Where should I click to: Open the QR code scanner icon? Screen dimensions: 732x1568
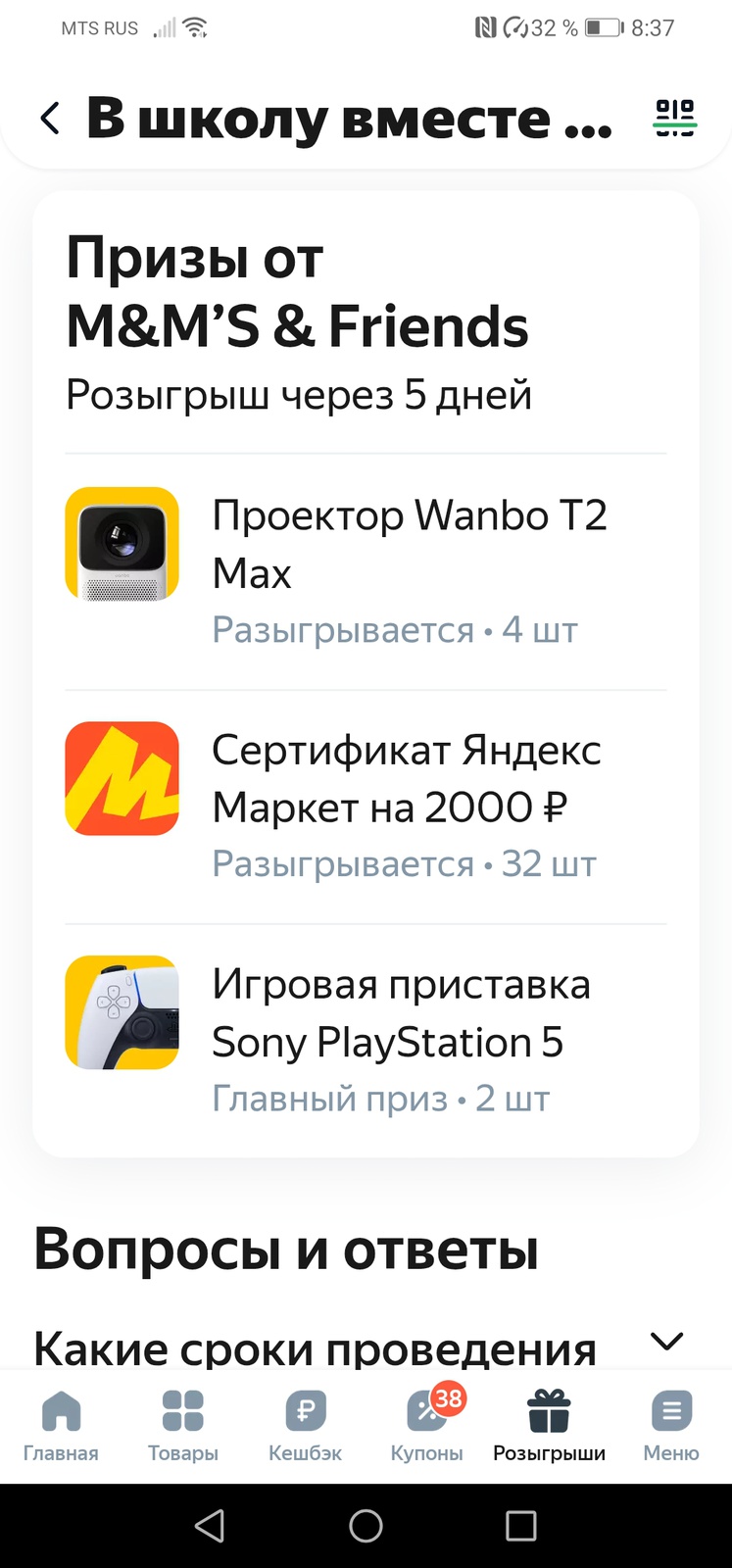(x=674, y=118)
